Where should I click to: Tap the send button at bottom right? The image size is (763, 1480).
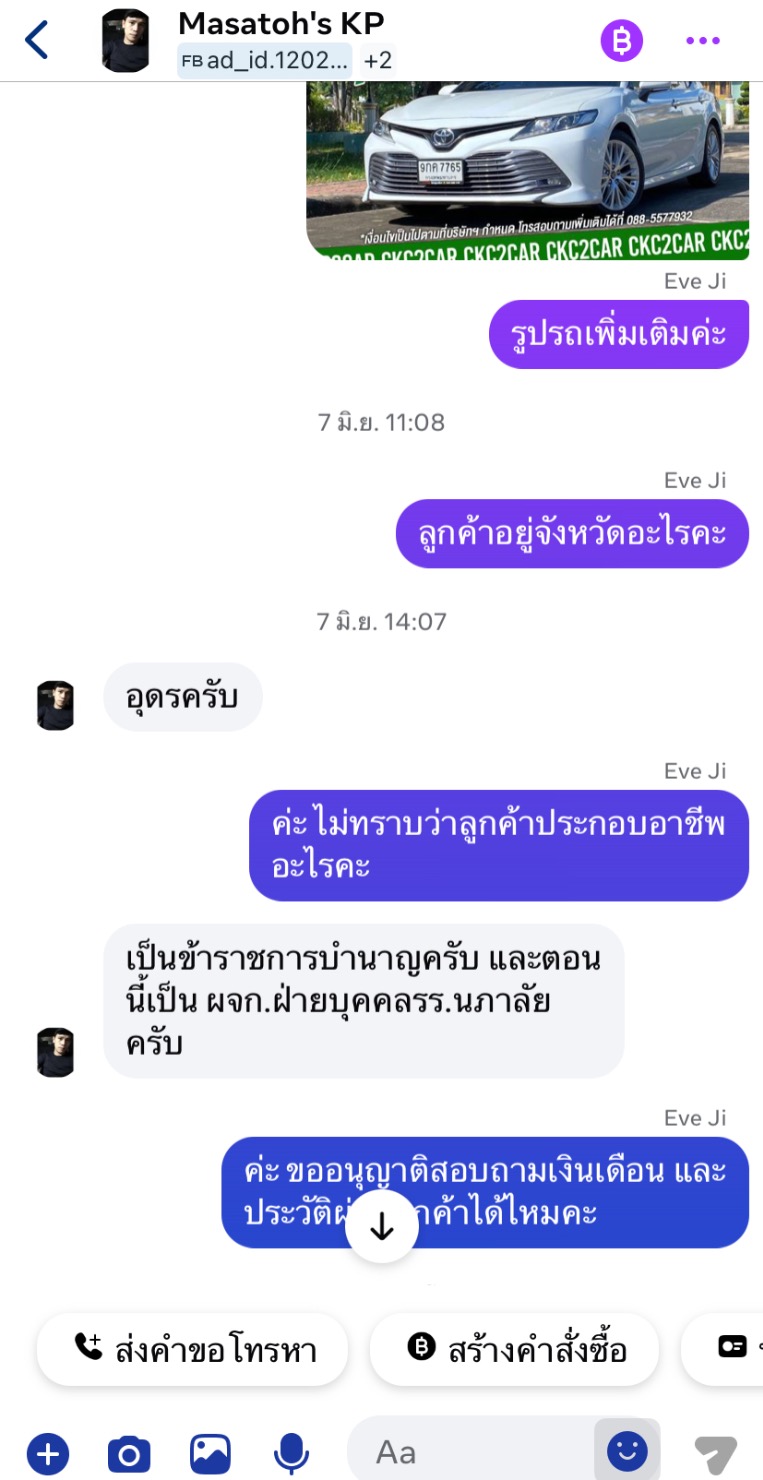(716, 1453)
